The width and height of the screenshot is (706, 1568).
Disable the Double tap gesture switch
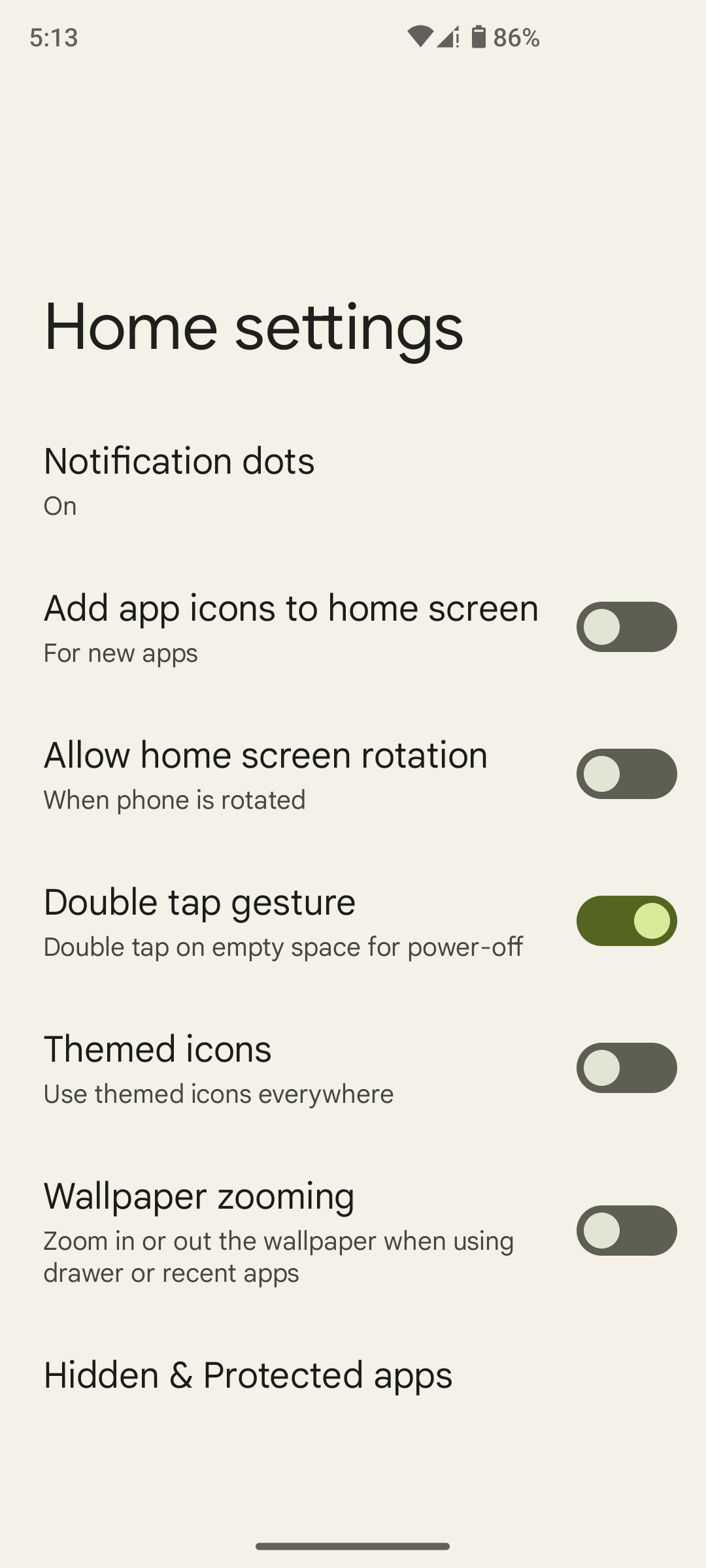coord(626,921)
